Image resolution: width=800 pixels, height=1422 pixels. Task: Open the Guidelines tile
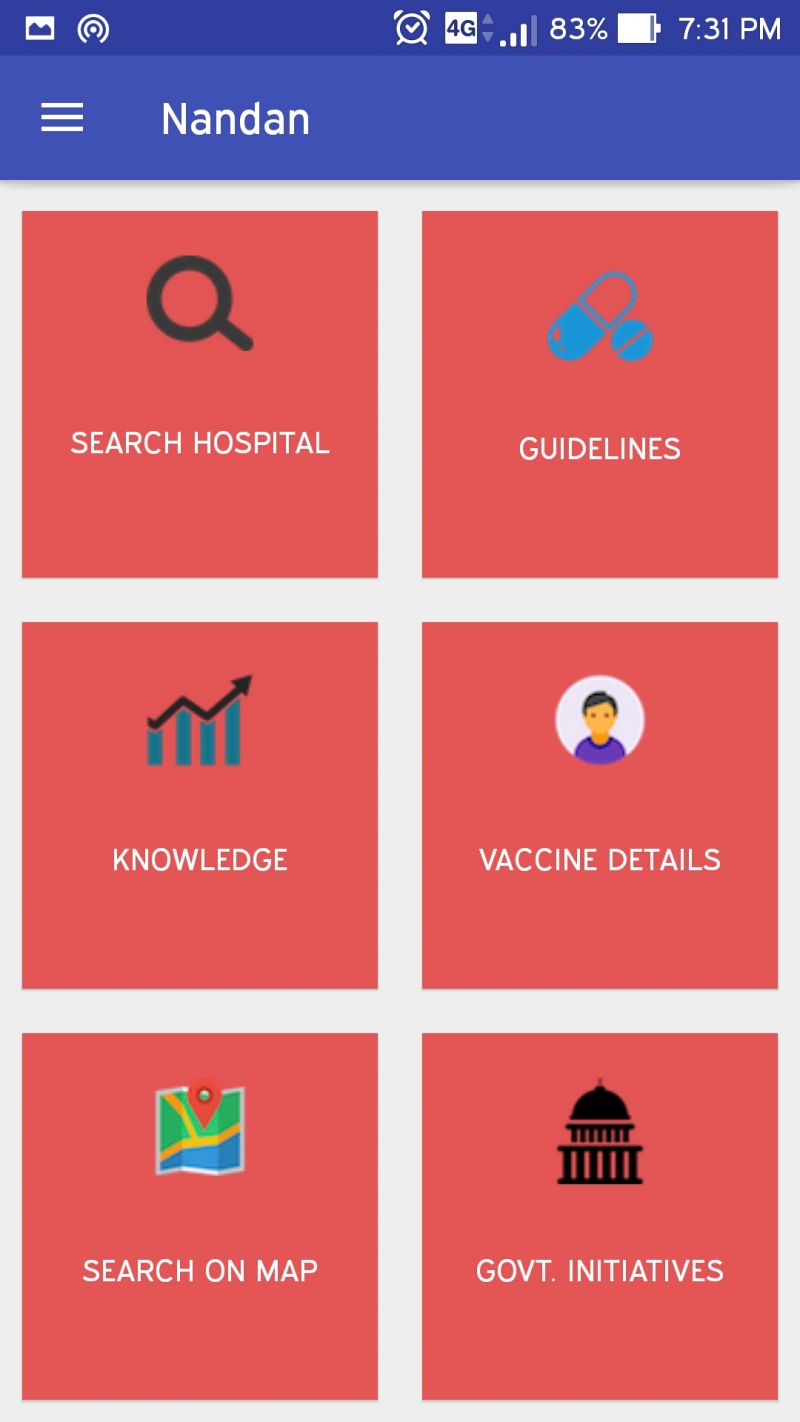600,394
